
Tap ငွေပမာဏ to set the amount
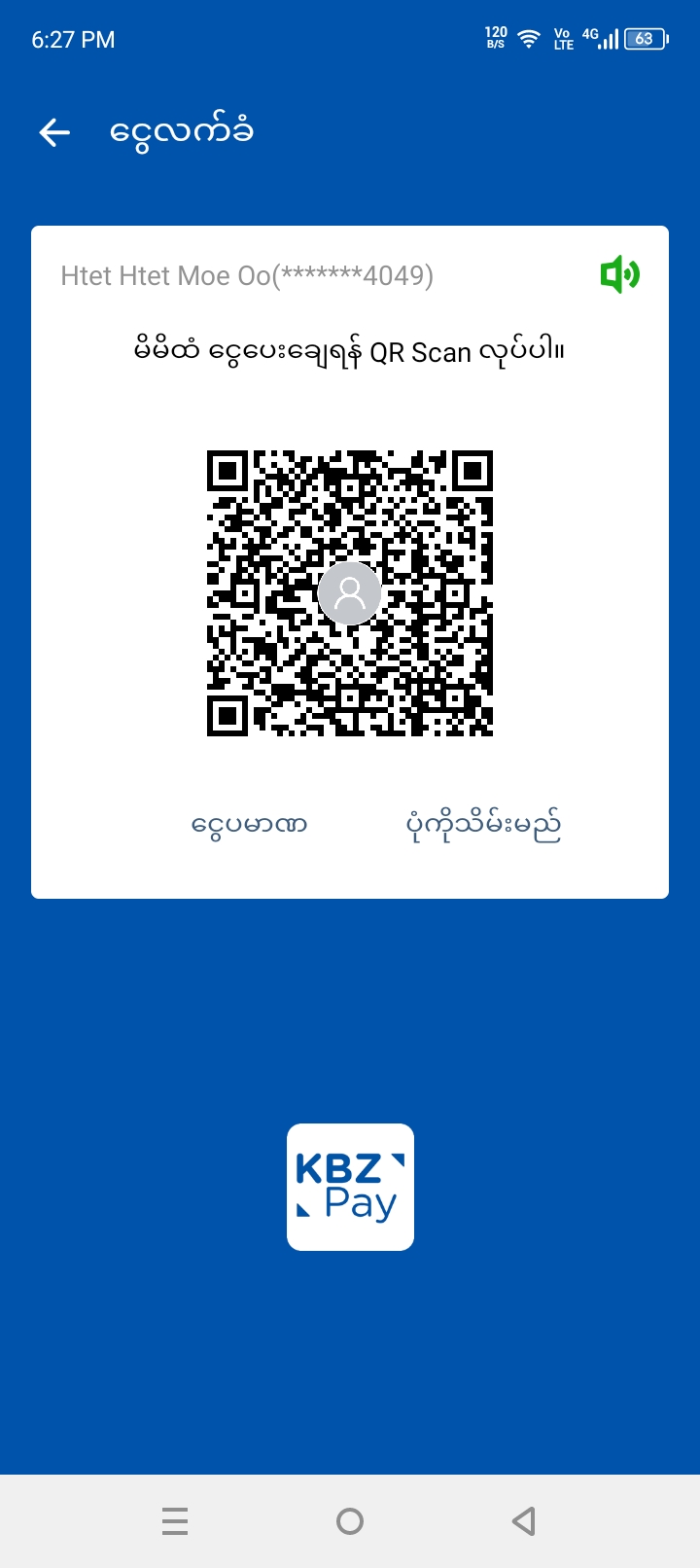coord(249,825)
